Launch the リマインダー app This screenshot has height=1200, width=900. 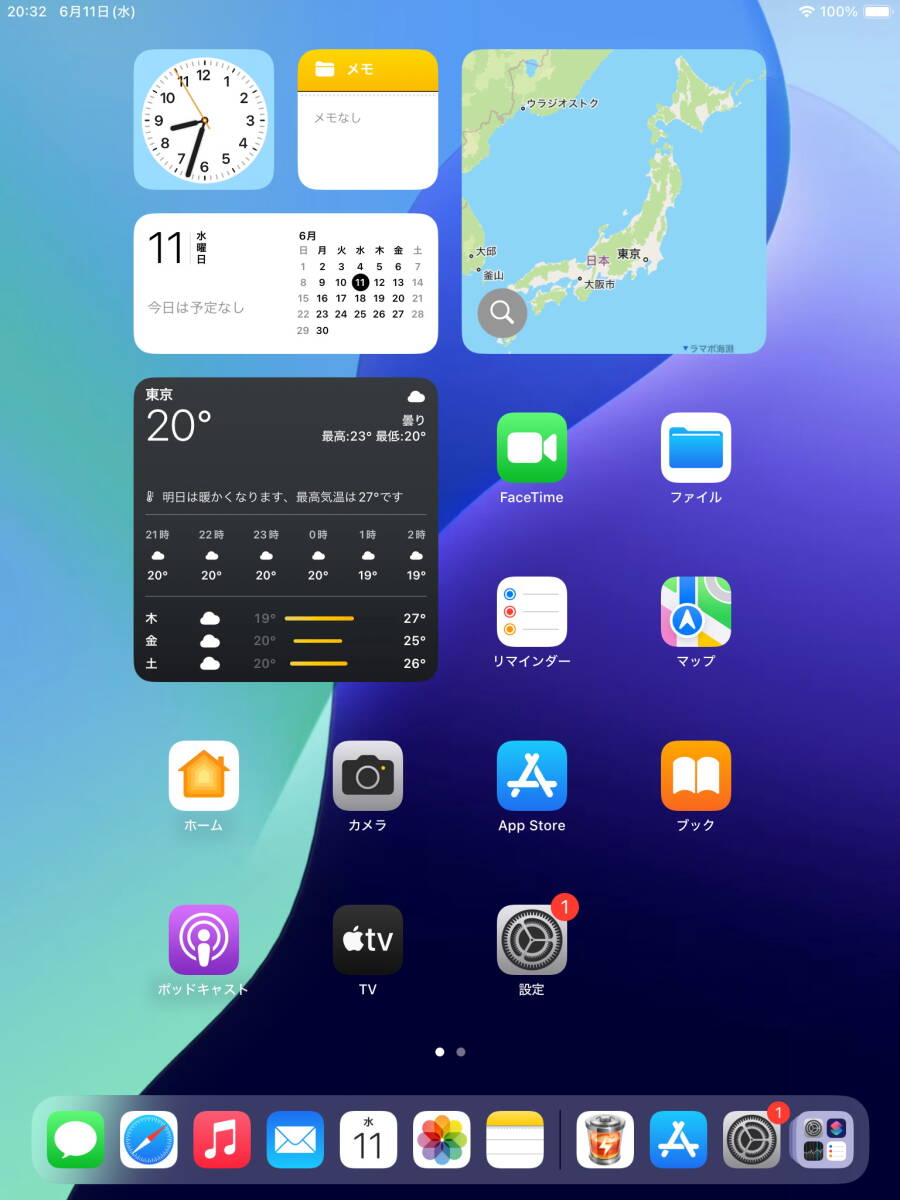click(531, 612)
